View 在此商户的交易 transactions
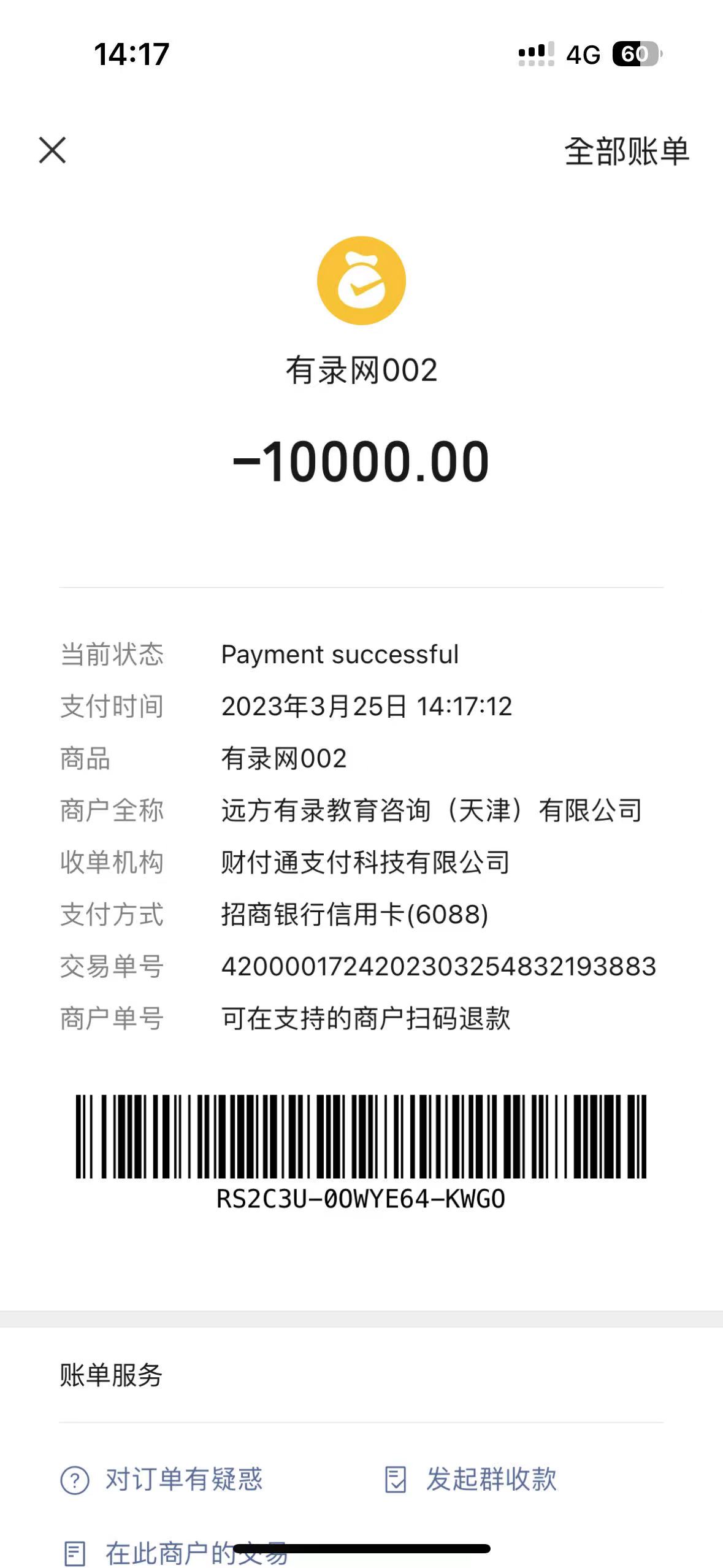Screen dimensions: 723x1568 (x=175, y=1553)
